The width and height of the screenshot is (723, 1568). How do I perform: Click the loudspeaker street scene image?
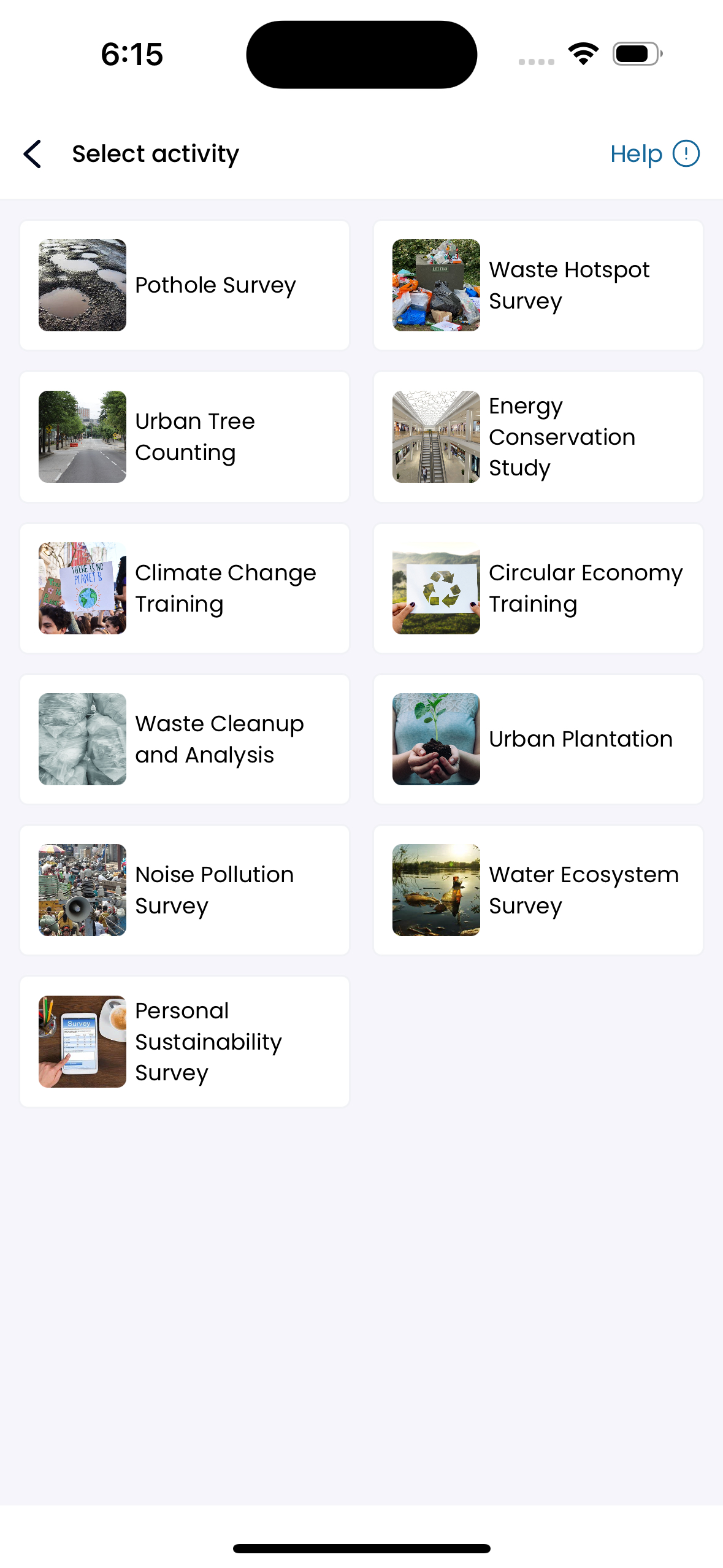pos(82,890)
